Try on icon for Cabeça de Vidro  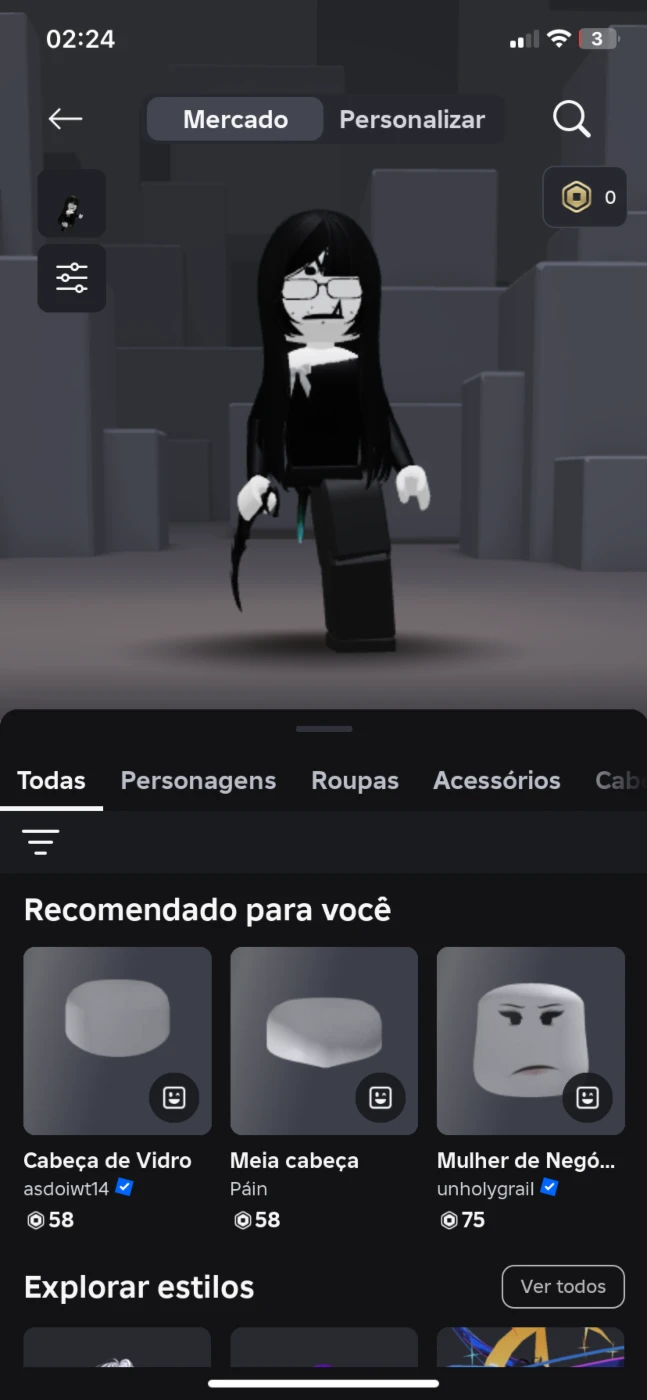(174, 1098)
